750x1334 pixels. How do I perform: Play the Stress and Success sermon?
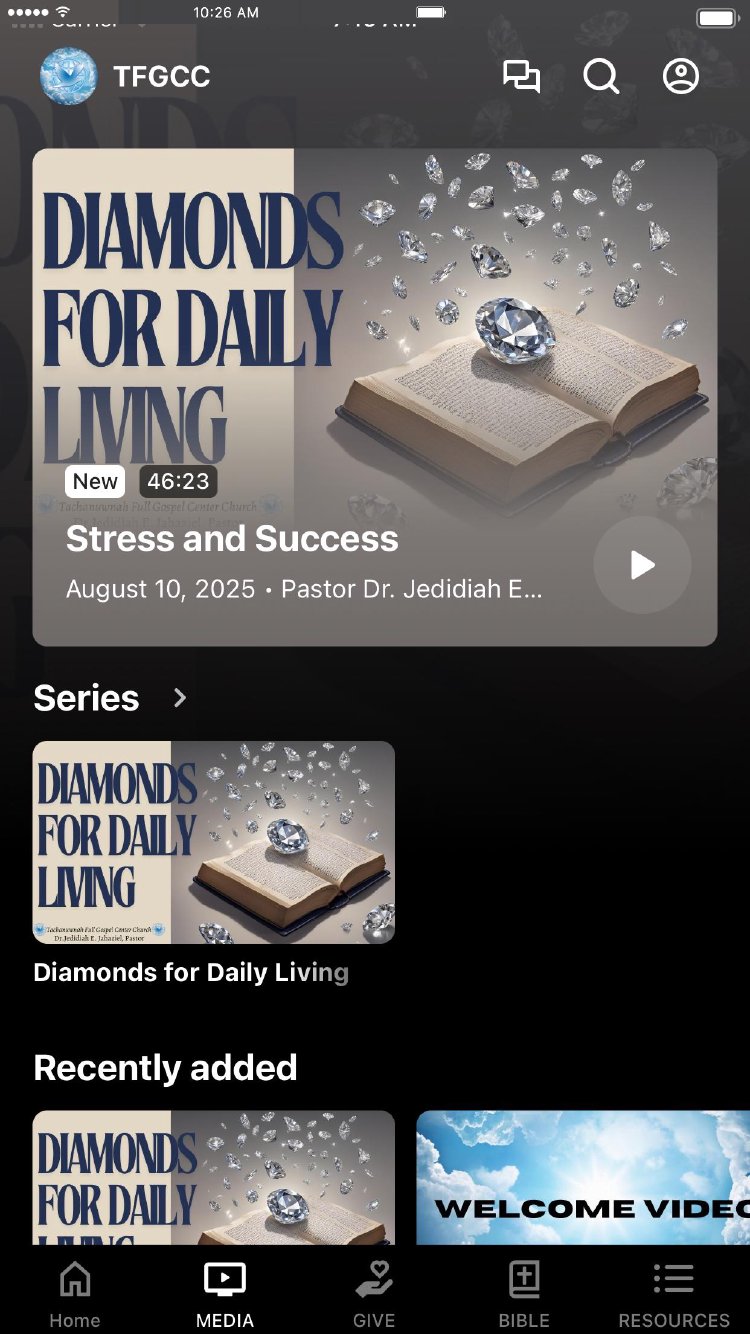tap(642, 565)
